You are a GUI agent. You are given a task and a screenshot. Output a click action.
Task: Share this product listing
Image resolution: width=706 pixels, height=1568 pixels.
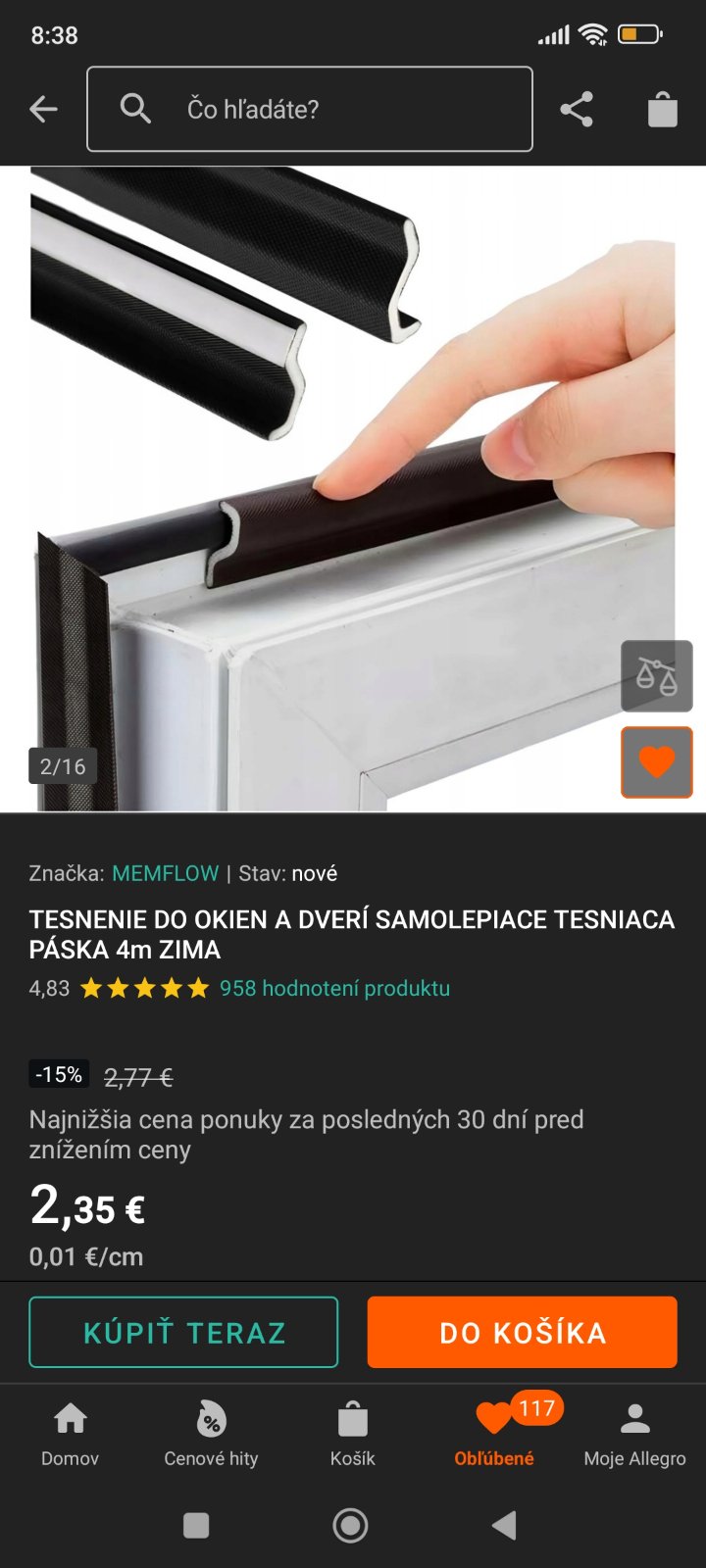point(577,109)
